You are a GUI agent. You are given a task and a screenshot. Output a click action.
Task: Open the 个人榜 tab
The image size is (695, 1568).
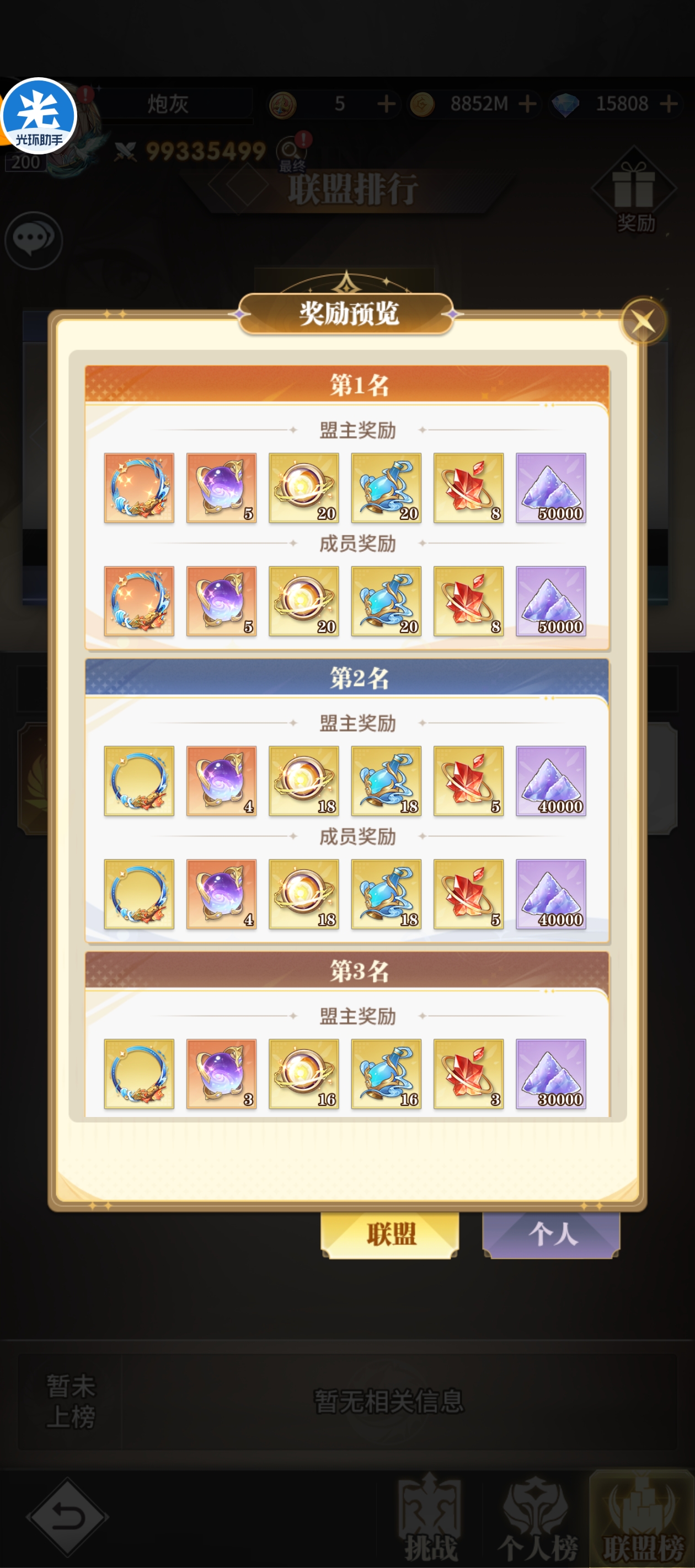[536, 1519]
